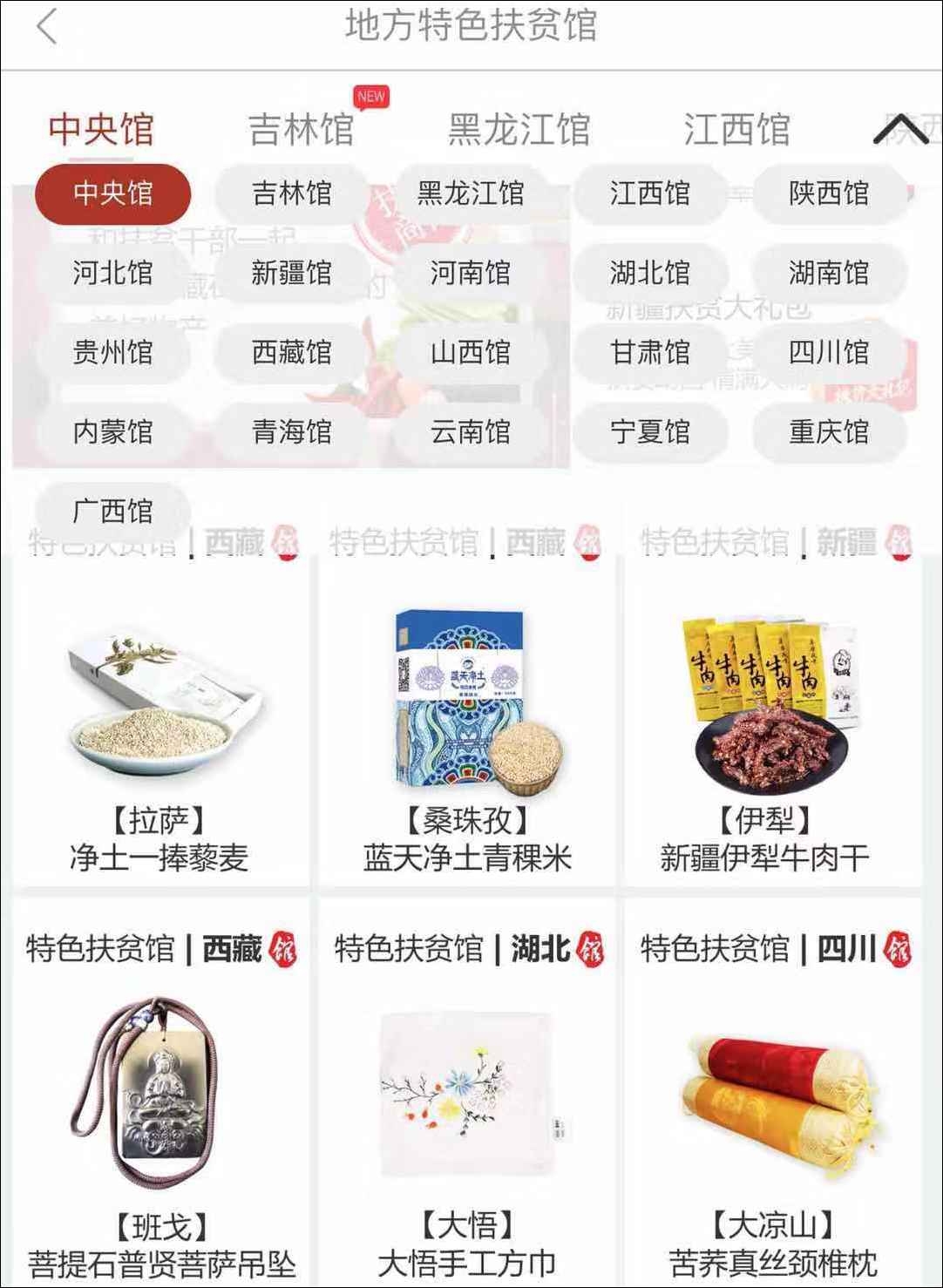The height and width of the screenshot is (1288, 943).
Task: Tap the 陕西馆 chip
Action: [828, 193]
